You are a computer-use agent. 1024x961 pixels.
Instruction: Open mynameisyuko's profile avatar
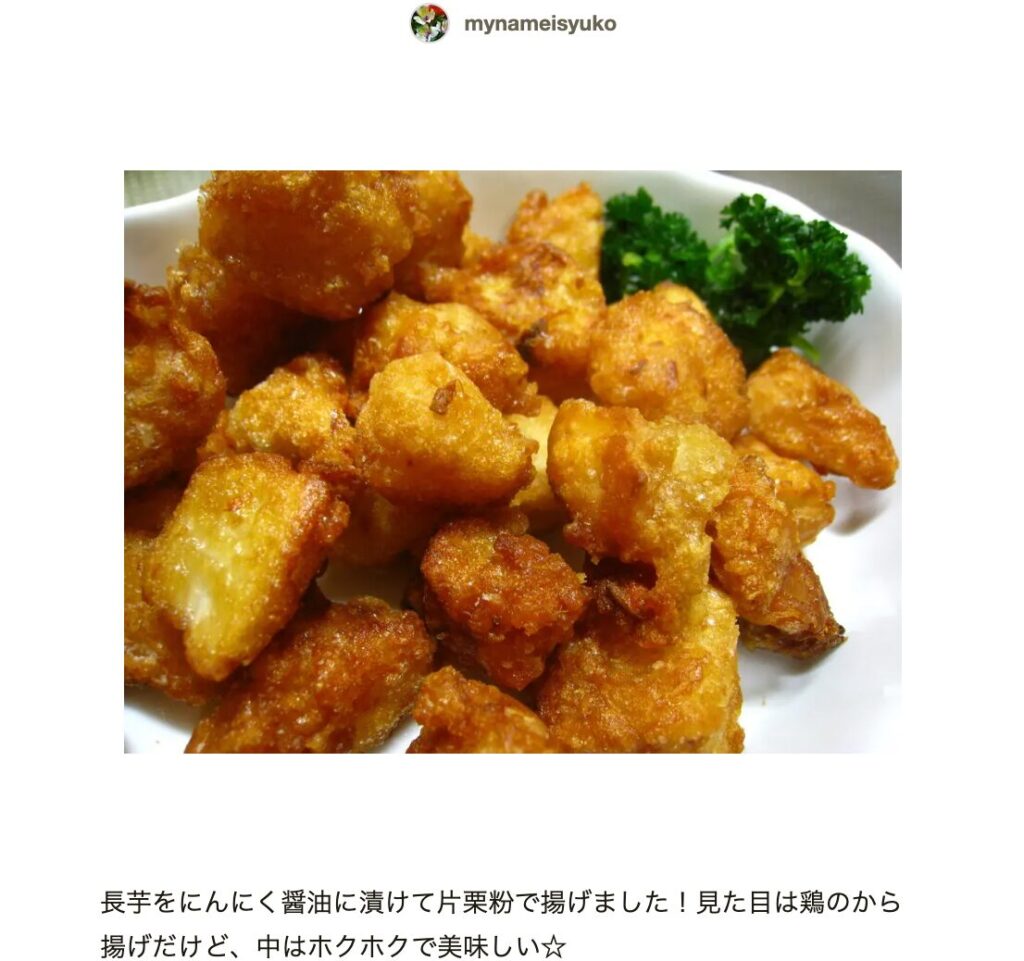pyautogui.click(x=429, y=23)
